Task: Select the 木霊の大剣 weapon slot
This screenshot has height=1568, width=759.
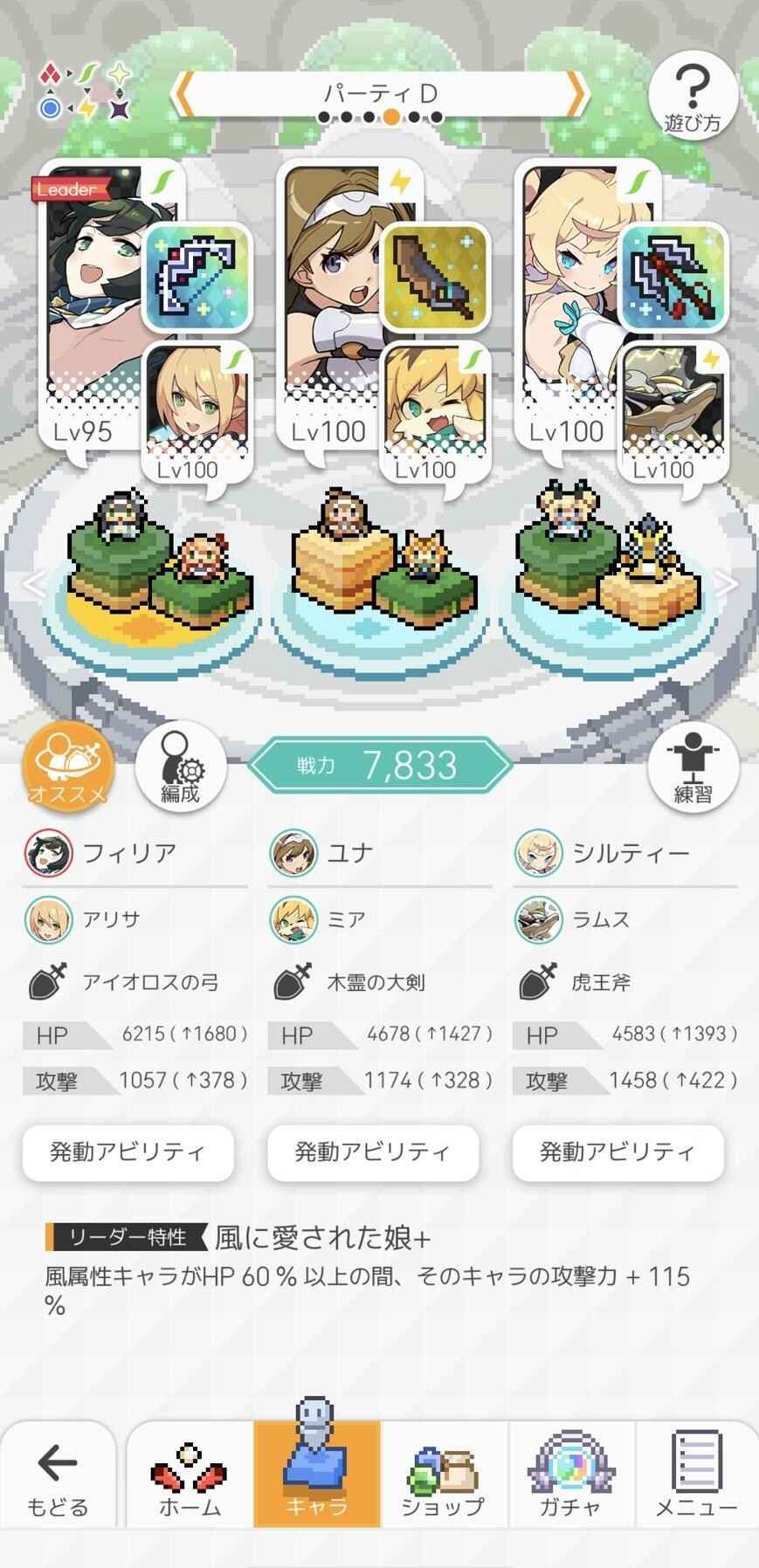Action: (x=435, y=276)
